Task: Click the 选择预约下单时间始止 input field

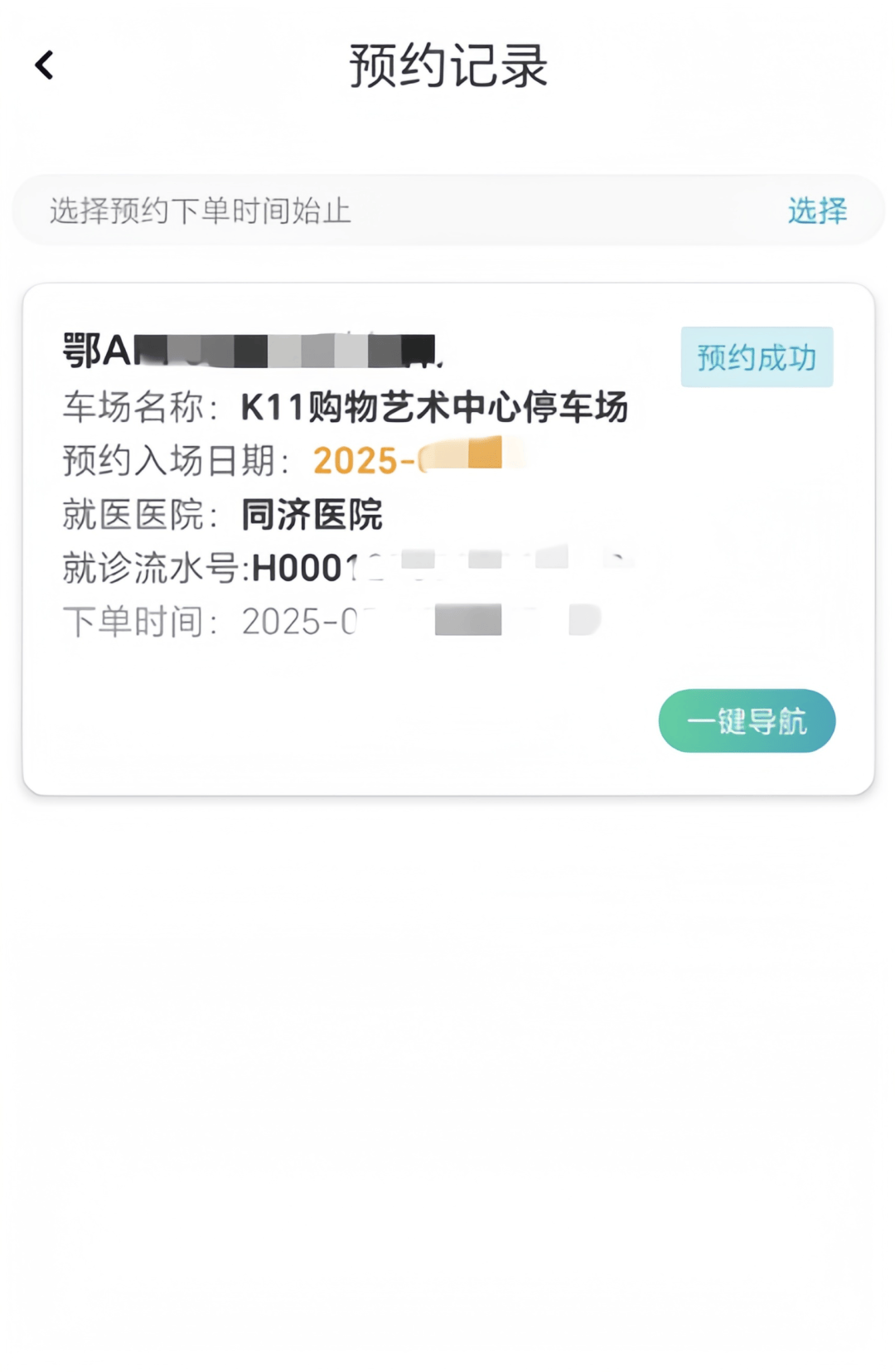Action: (x=331, y=211)
